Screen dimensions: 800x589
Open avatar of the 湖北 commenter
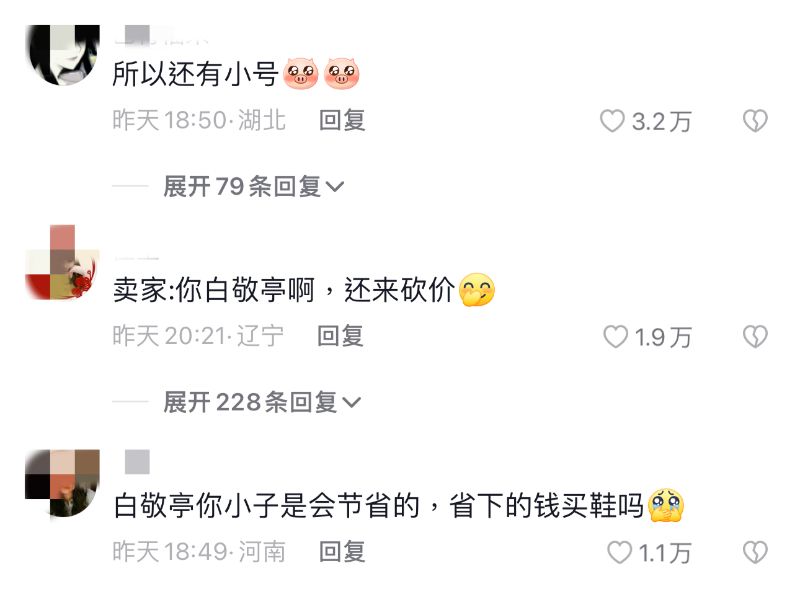[x=61, y=50]
